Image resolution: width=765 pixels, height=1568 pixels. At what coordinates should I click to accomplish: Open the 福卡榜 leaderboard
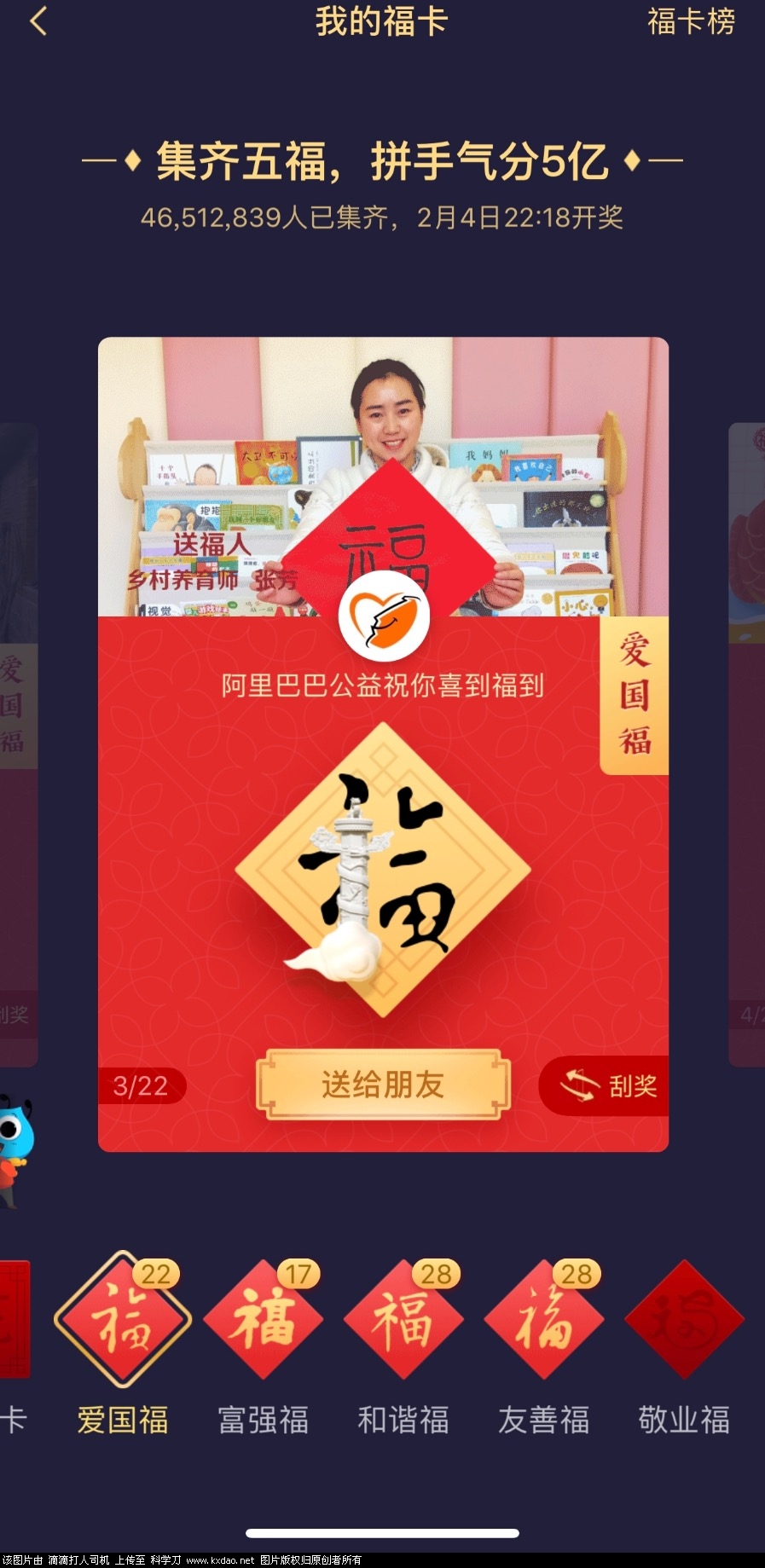coord(691,22)
